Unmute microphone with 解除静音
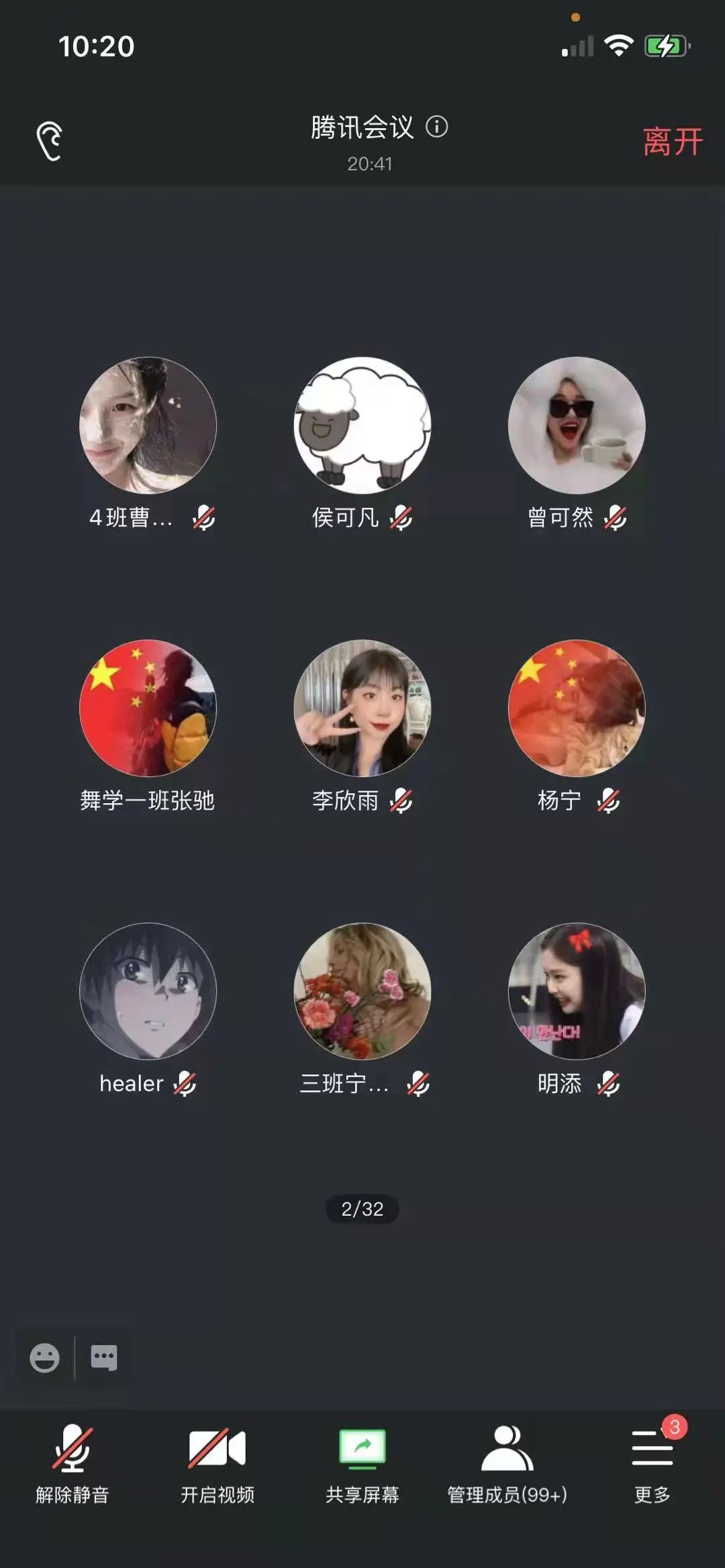This screenshot has height=1568, width=725. [x=72, y=1464]
